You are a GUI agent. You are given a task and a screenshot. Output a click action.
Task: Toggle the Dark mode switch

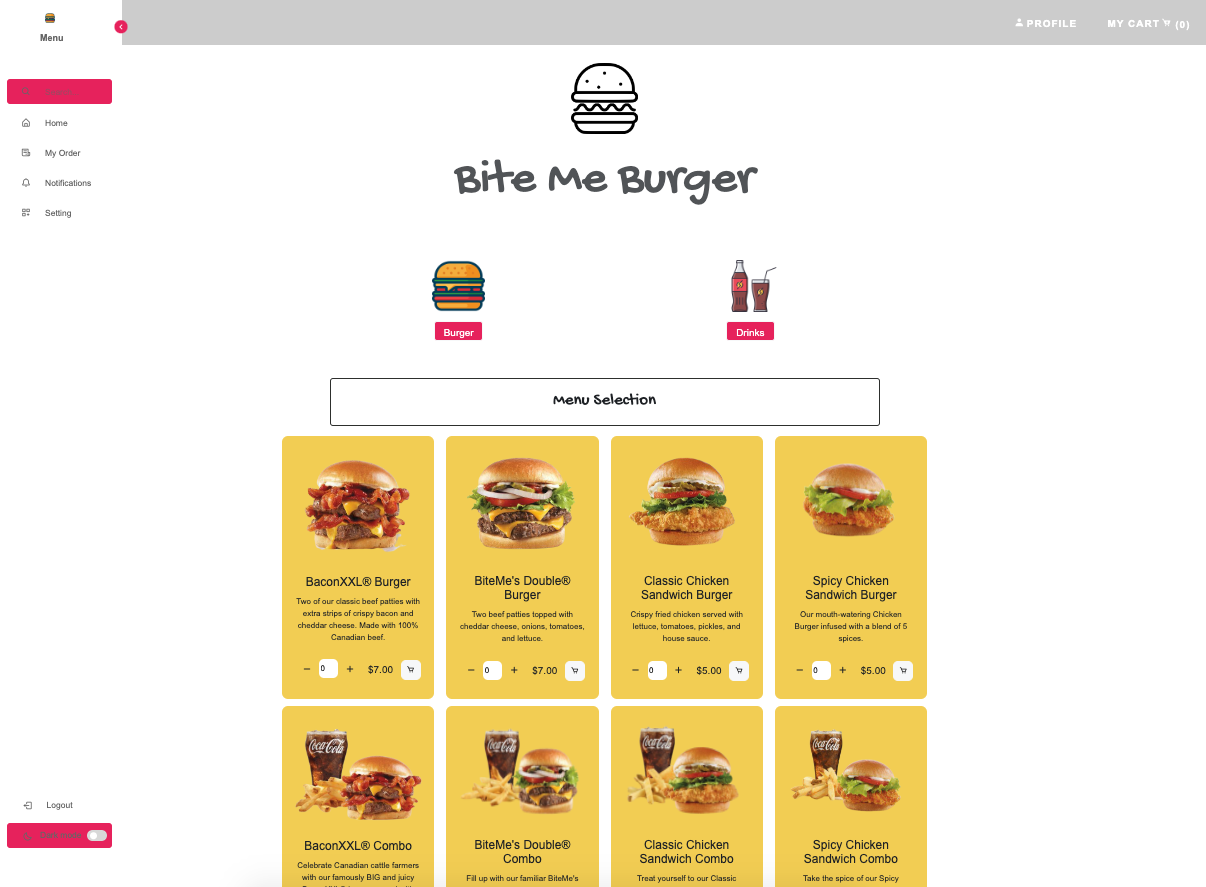click(x=97, y=835)
